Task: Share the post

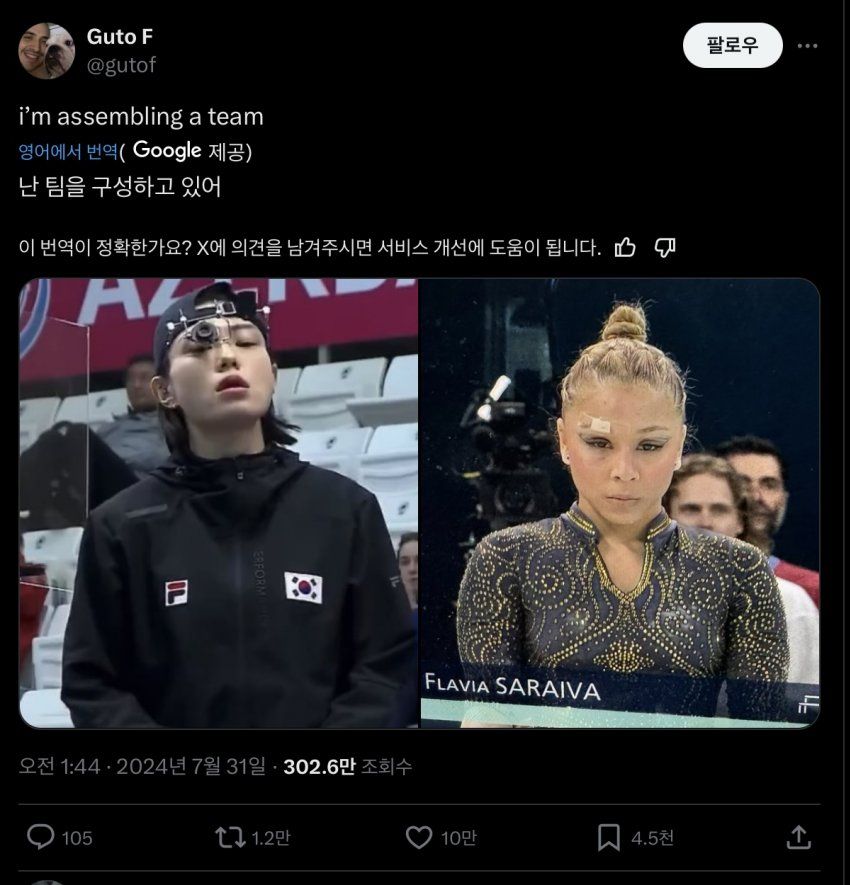Action: point(799,837)
